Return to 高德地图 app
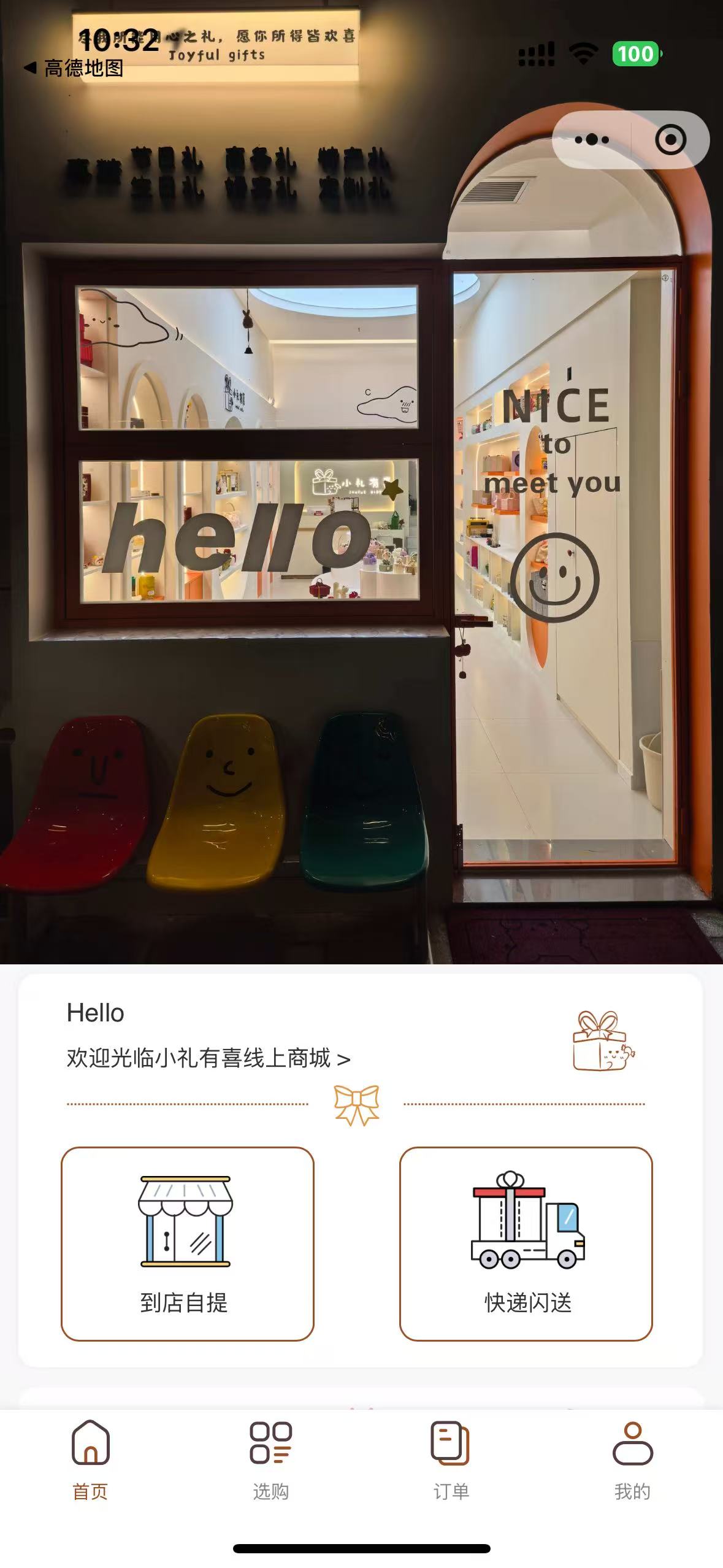Viewport: 723px width, 1568px height. click(75, 68)
